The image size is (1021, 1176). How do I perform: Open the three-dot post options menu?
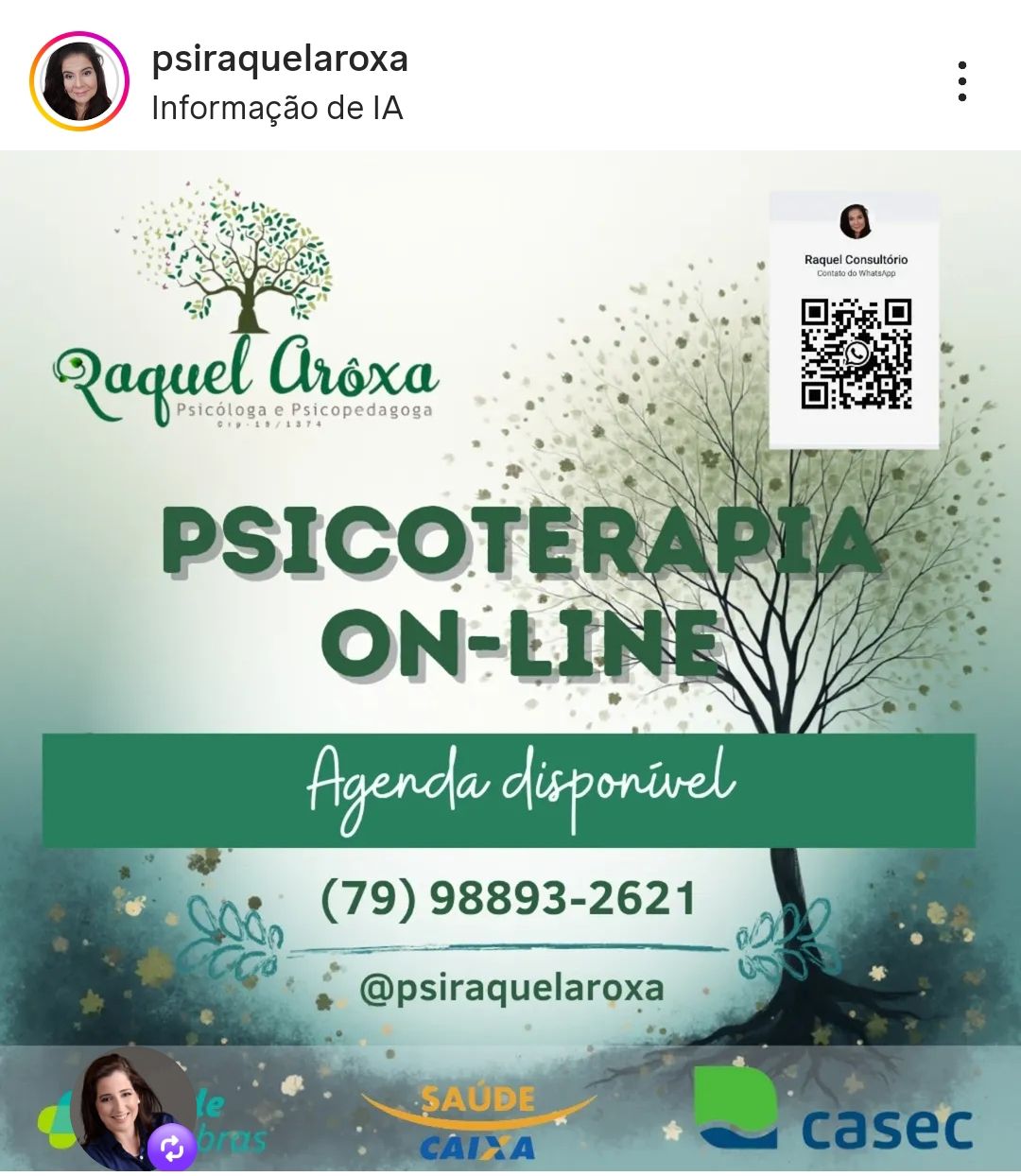click(963, 81)
